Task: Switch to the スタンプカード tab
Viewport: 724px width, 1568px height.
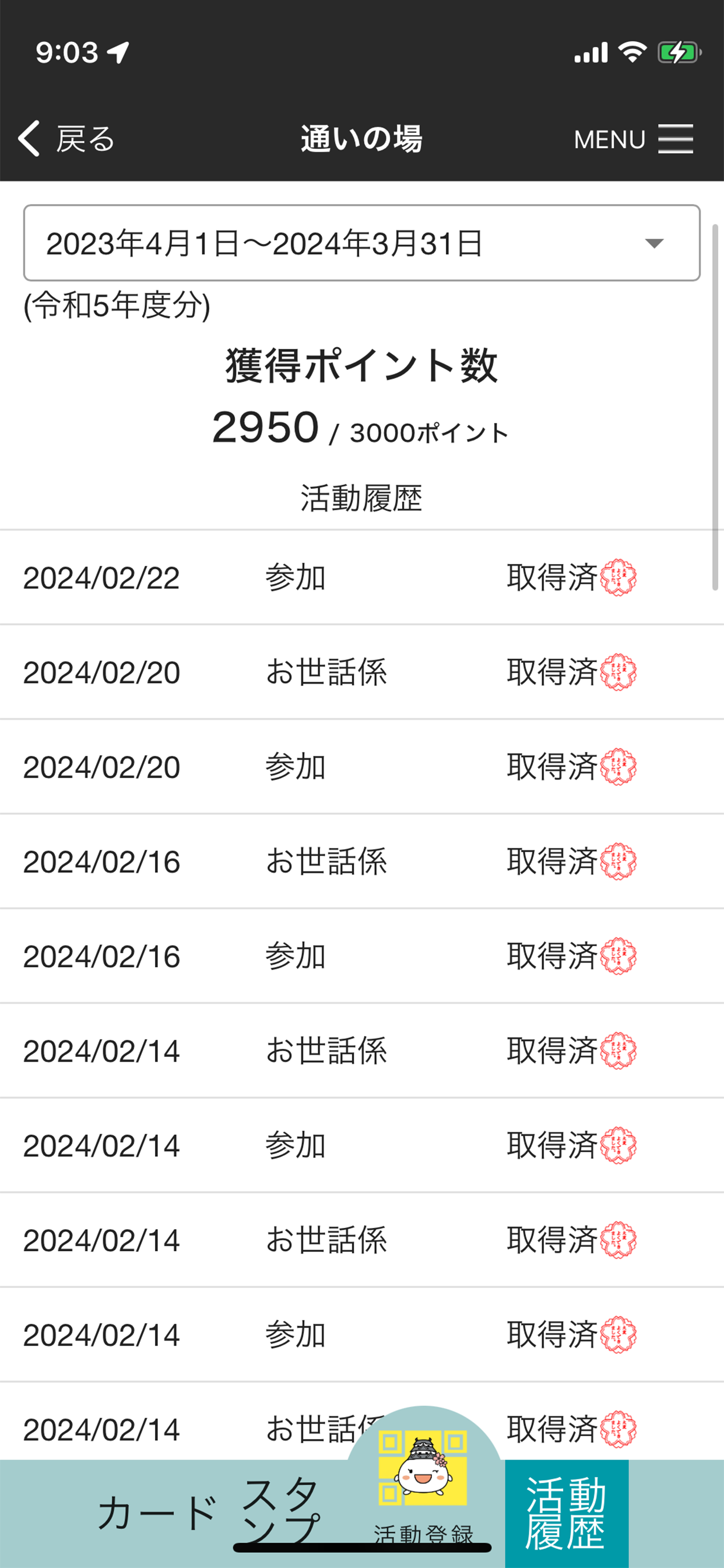Action: click(x=209, y=1513)
